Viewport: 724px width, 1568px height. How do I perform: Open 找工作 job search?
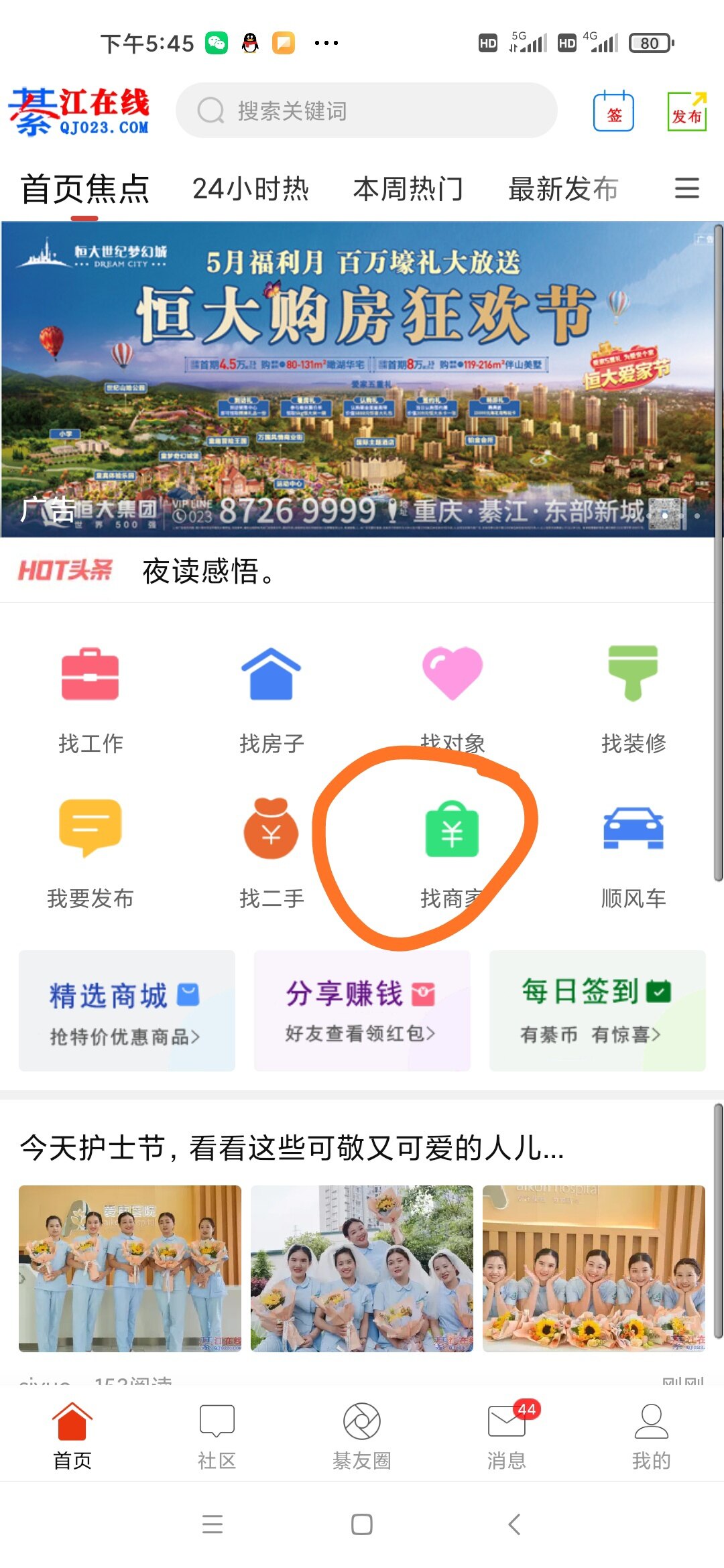(90, 698)
